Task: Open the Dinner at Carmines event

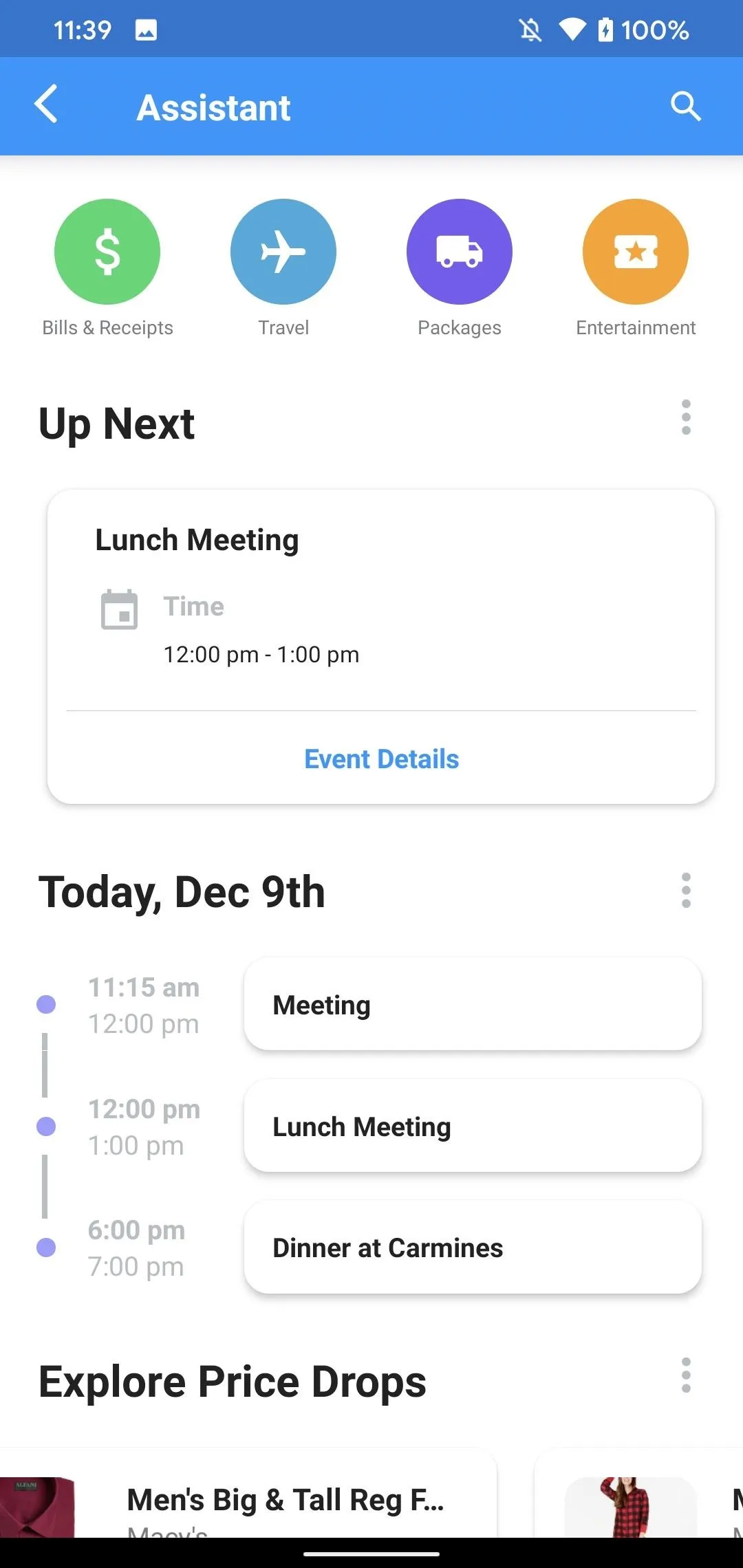Action: tap(473, 1248)
